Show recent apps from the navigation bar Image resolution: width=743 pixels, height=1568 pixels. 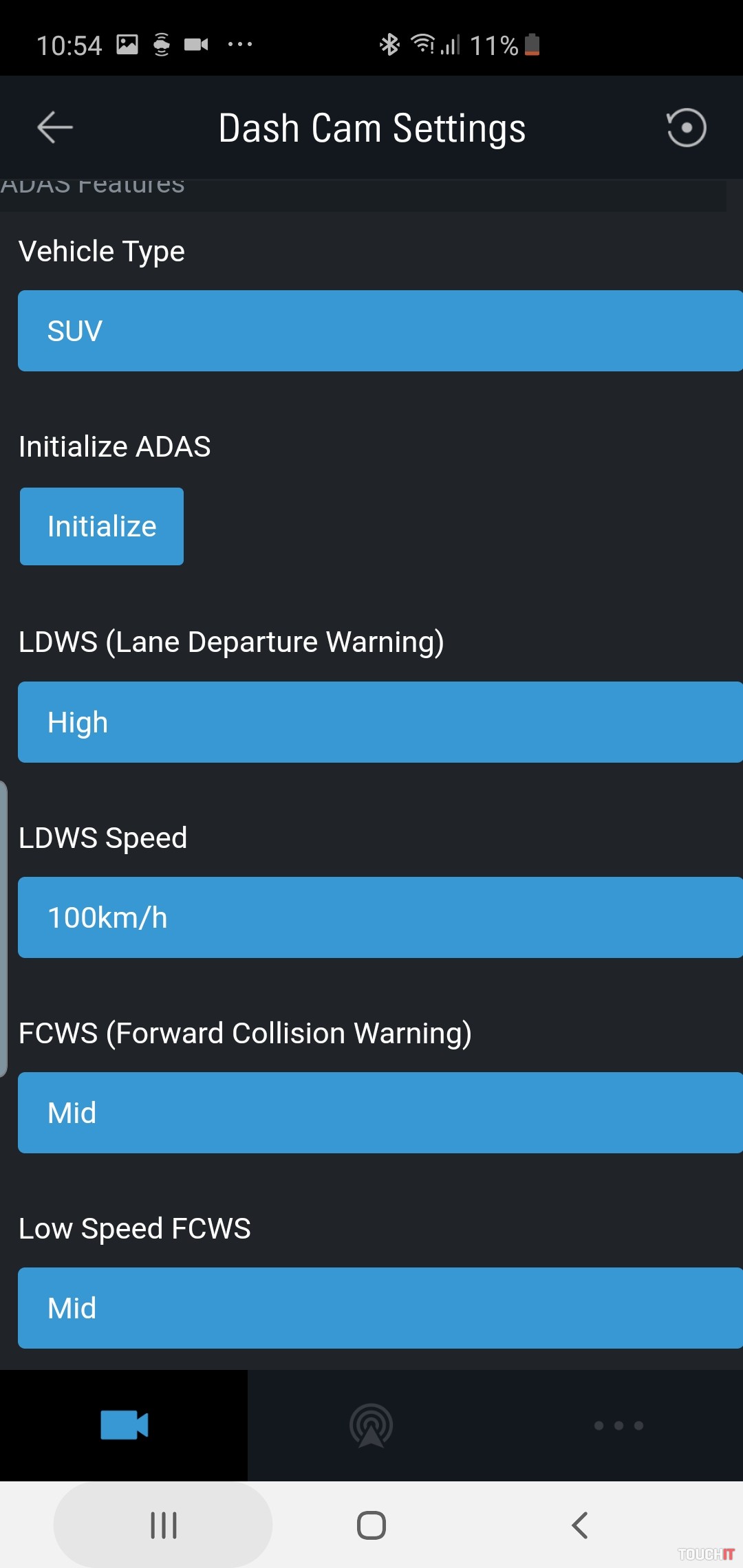164,1525
